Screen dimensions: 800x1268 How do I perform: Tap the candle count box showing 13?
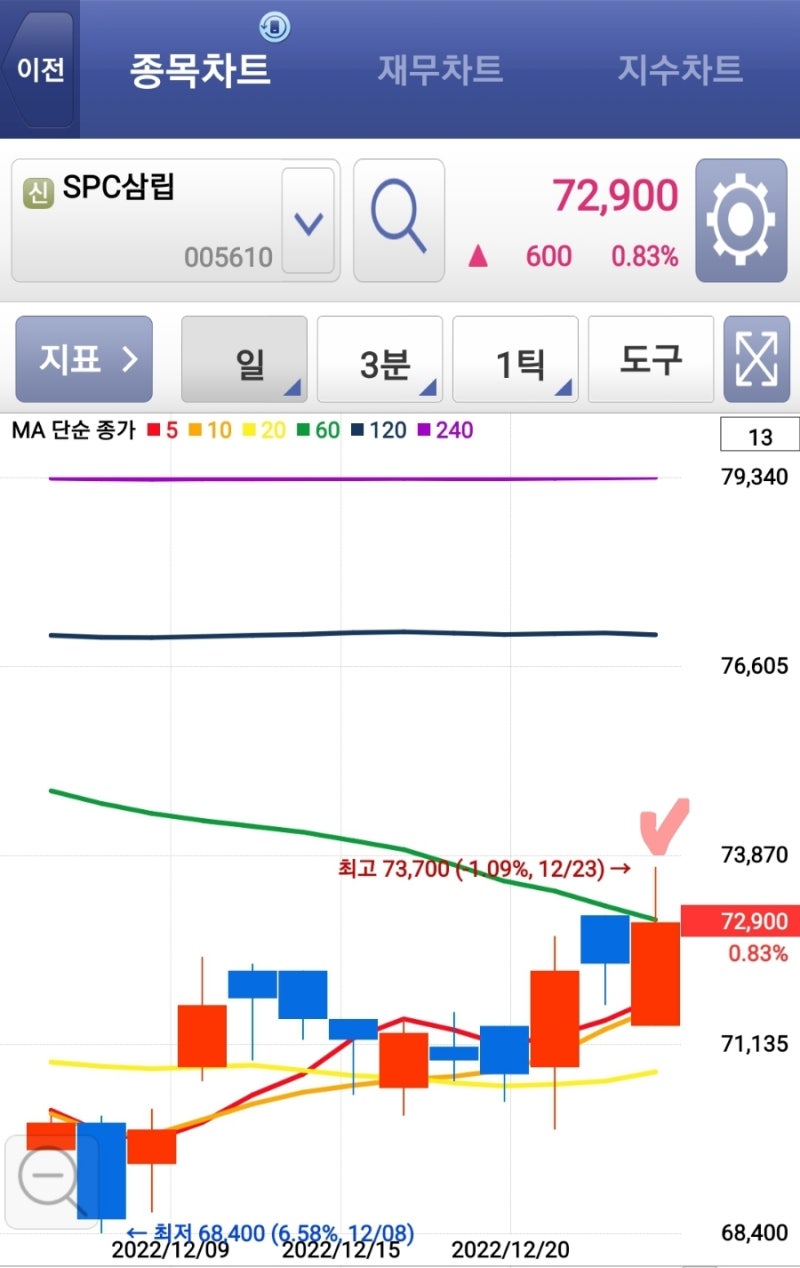pos(760,436)
